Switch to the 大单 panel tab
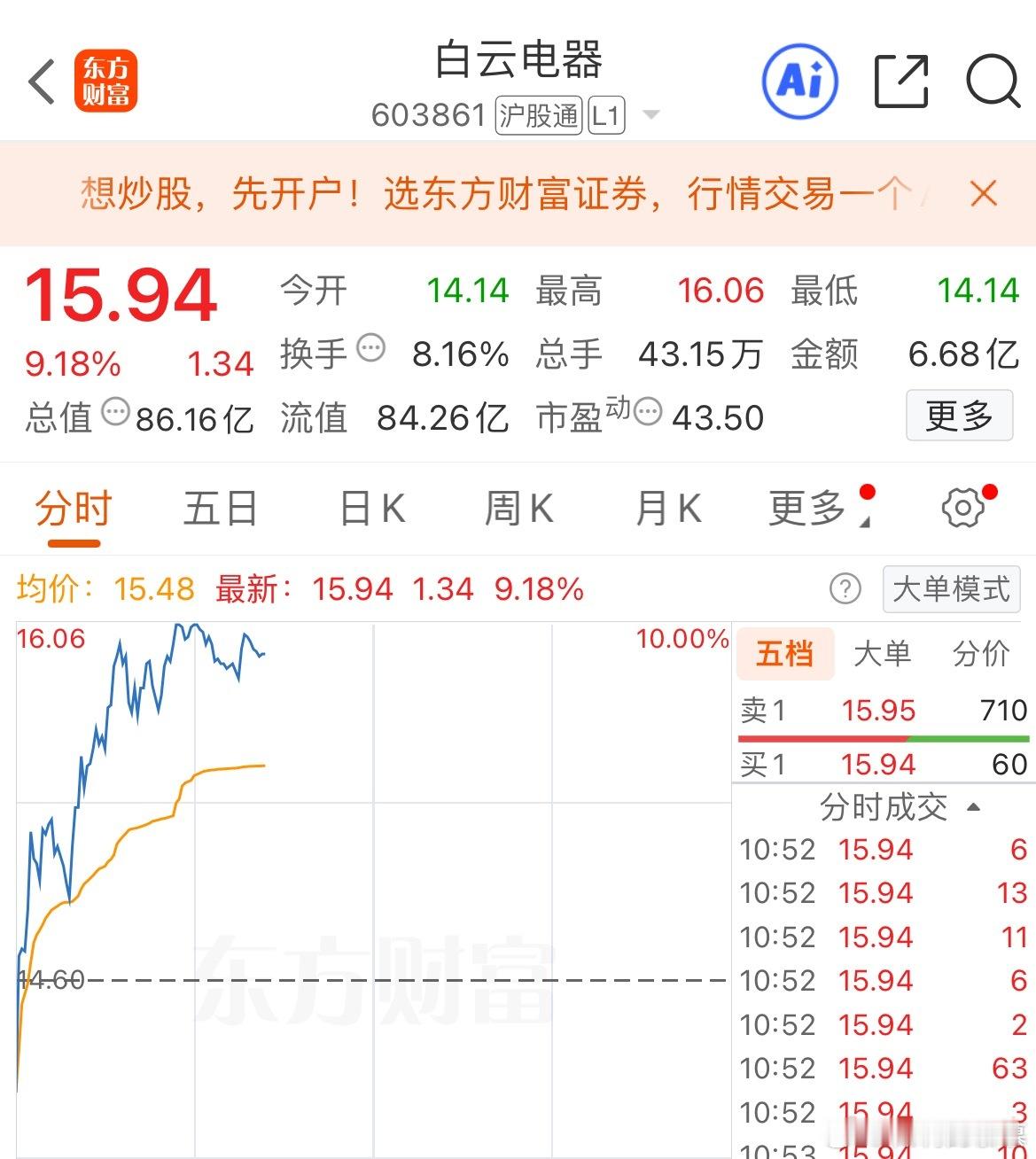 pyautogui.click(x=882, y=654)
